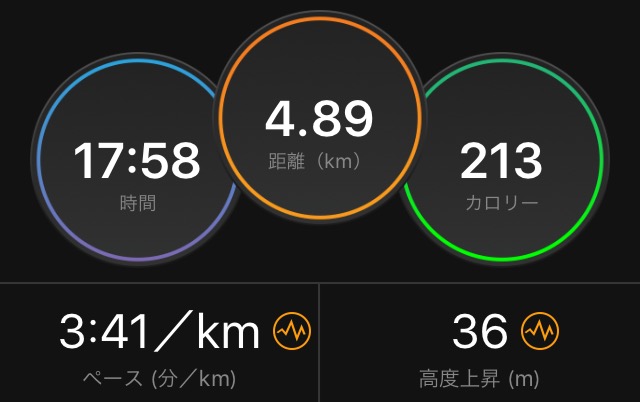Image resolution: width=640 pixels, height=402 pixels.
Task: Open the elevation gain chart icon beside 36
Action: pos(539,332)
